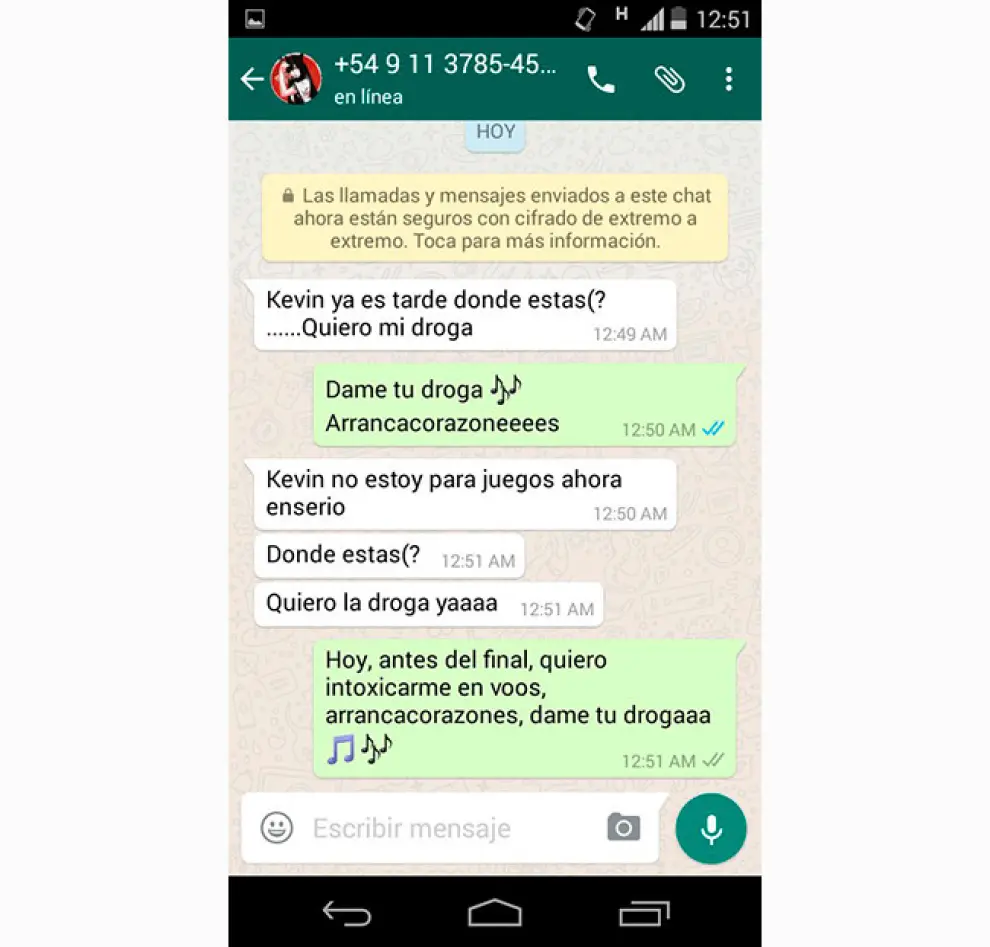The width and height of the screenshot is (990, 947).
Task: Open the camera from the message bar
Action: (x=623, y=828)
